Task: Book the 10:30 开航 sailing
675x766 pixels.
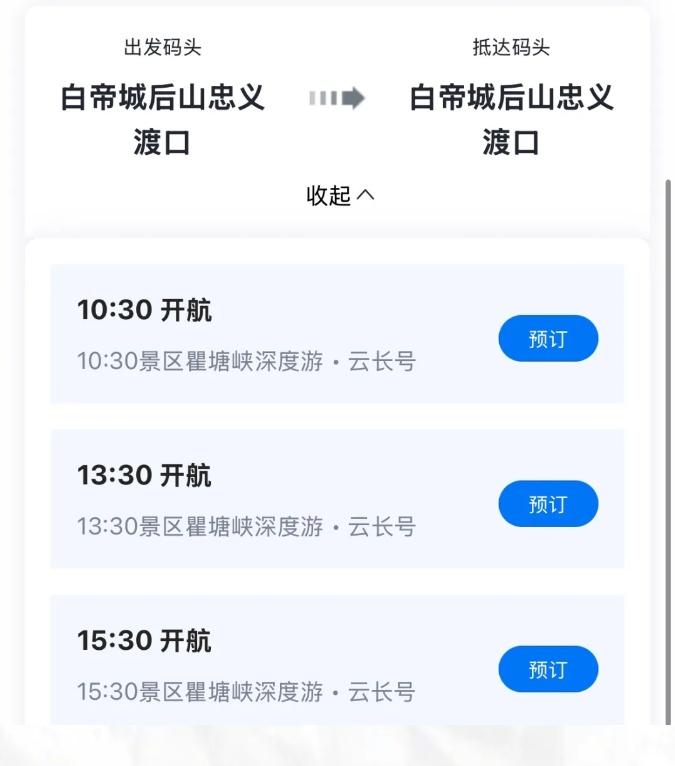Action: 548,339
